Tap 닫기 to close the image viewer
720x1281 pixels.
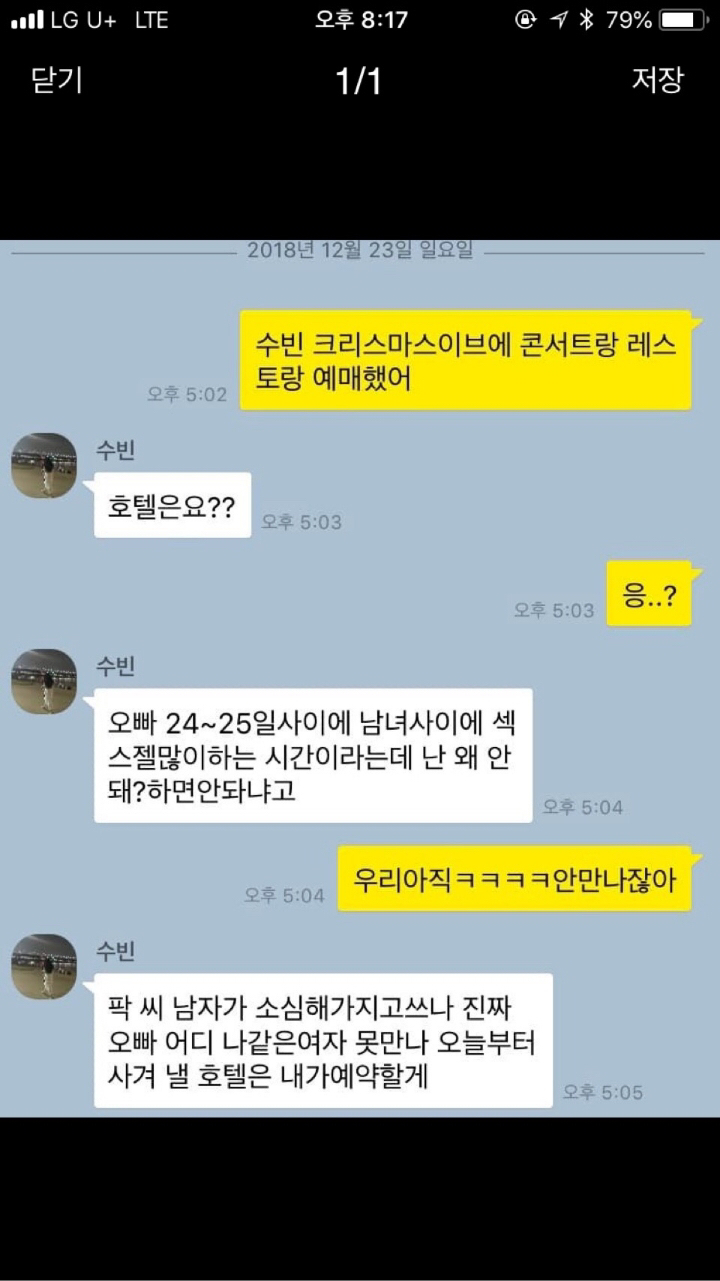pyautogui.click(x=57, y=81)
